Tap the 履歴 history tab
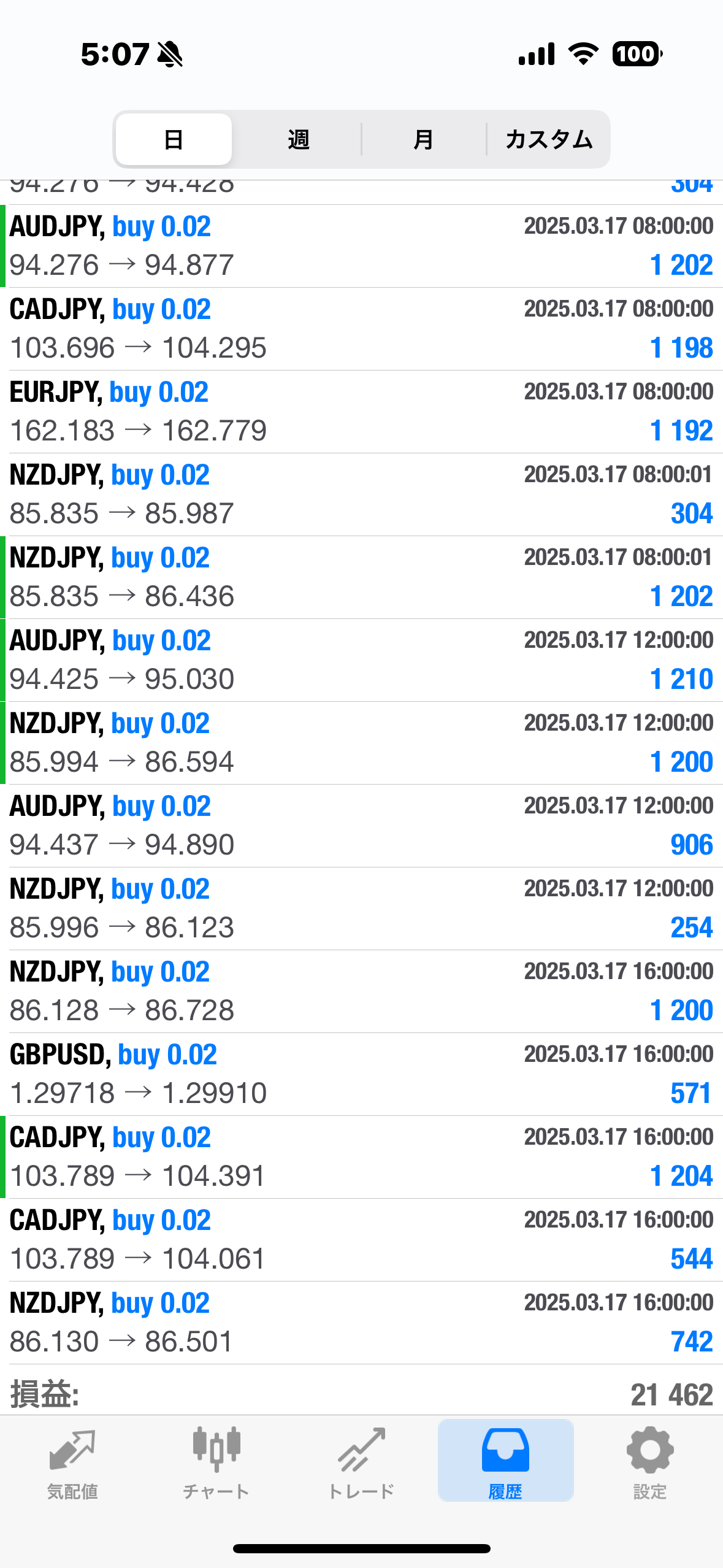 [x=505, y=1462]
